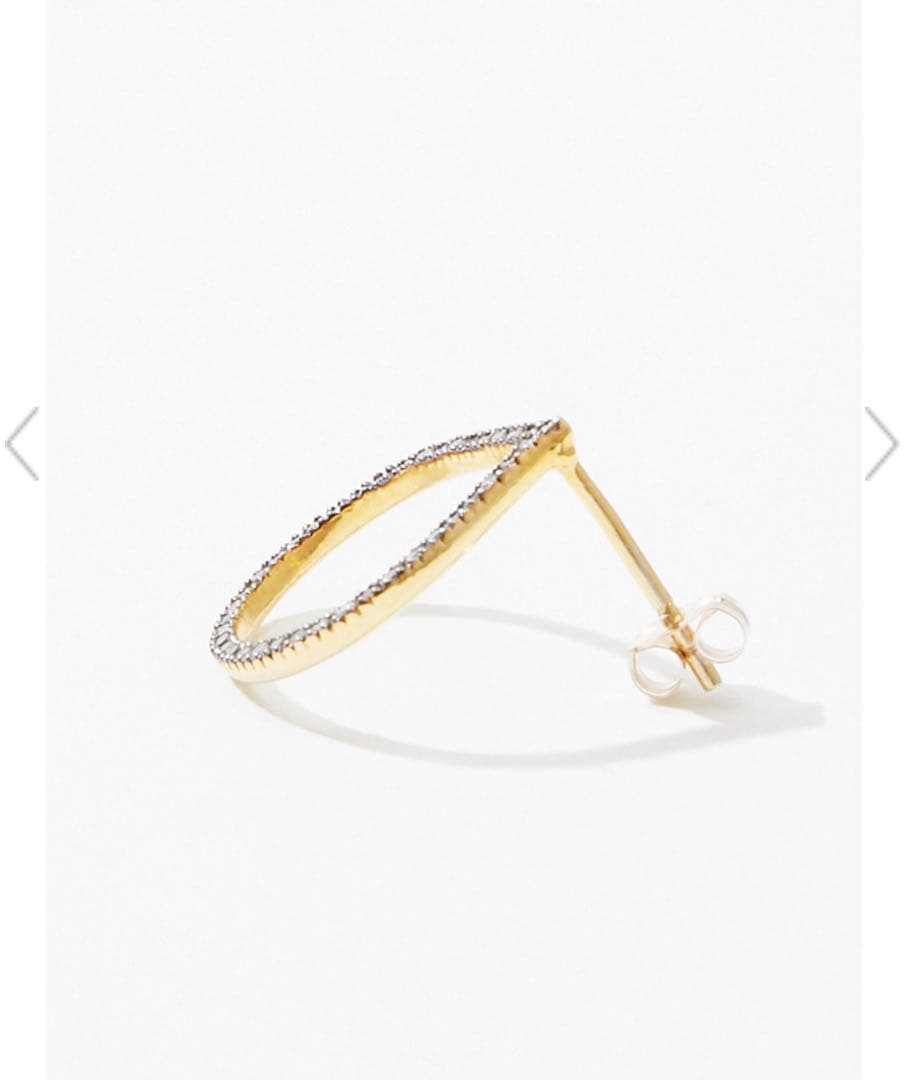The image size is (907, 1080).
Task: Open the earring product photo
Action: pos(453,560)
